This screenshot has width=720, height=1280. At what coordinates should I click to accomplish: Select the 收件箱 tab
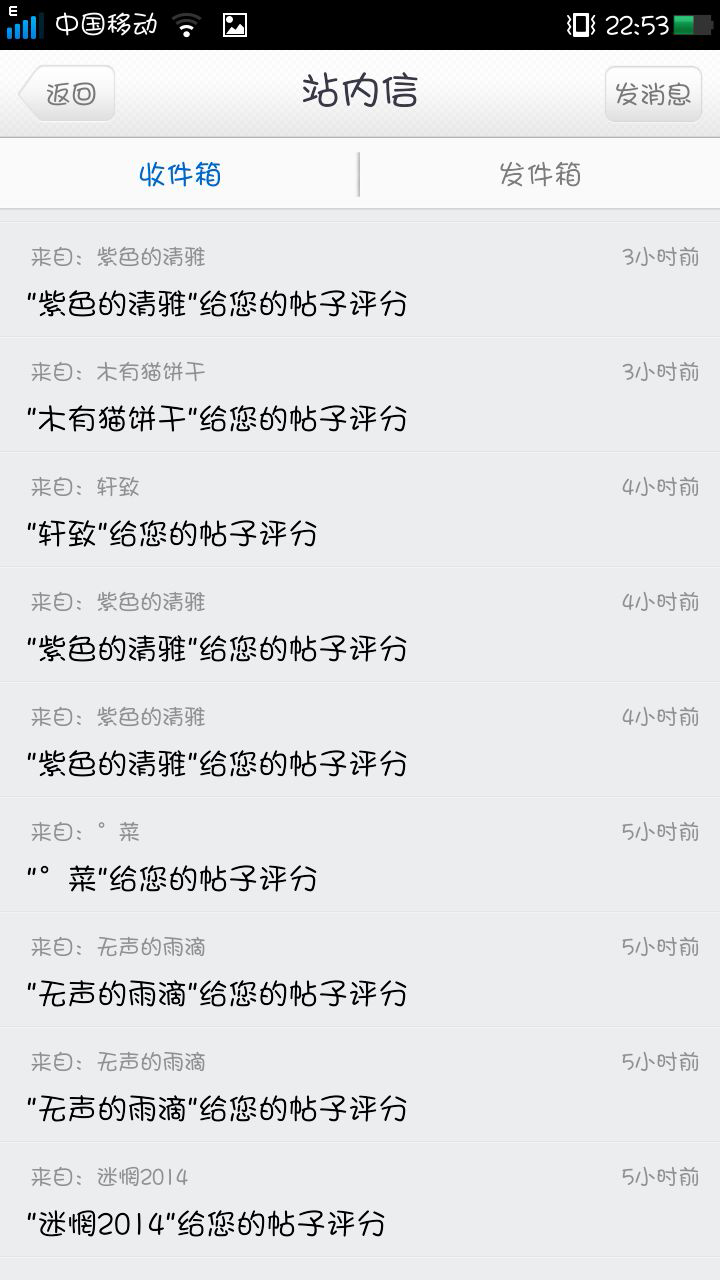[180, 174]
